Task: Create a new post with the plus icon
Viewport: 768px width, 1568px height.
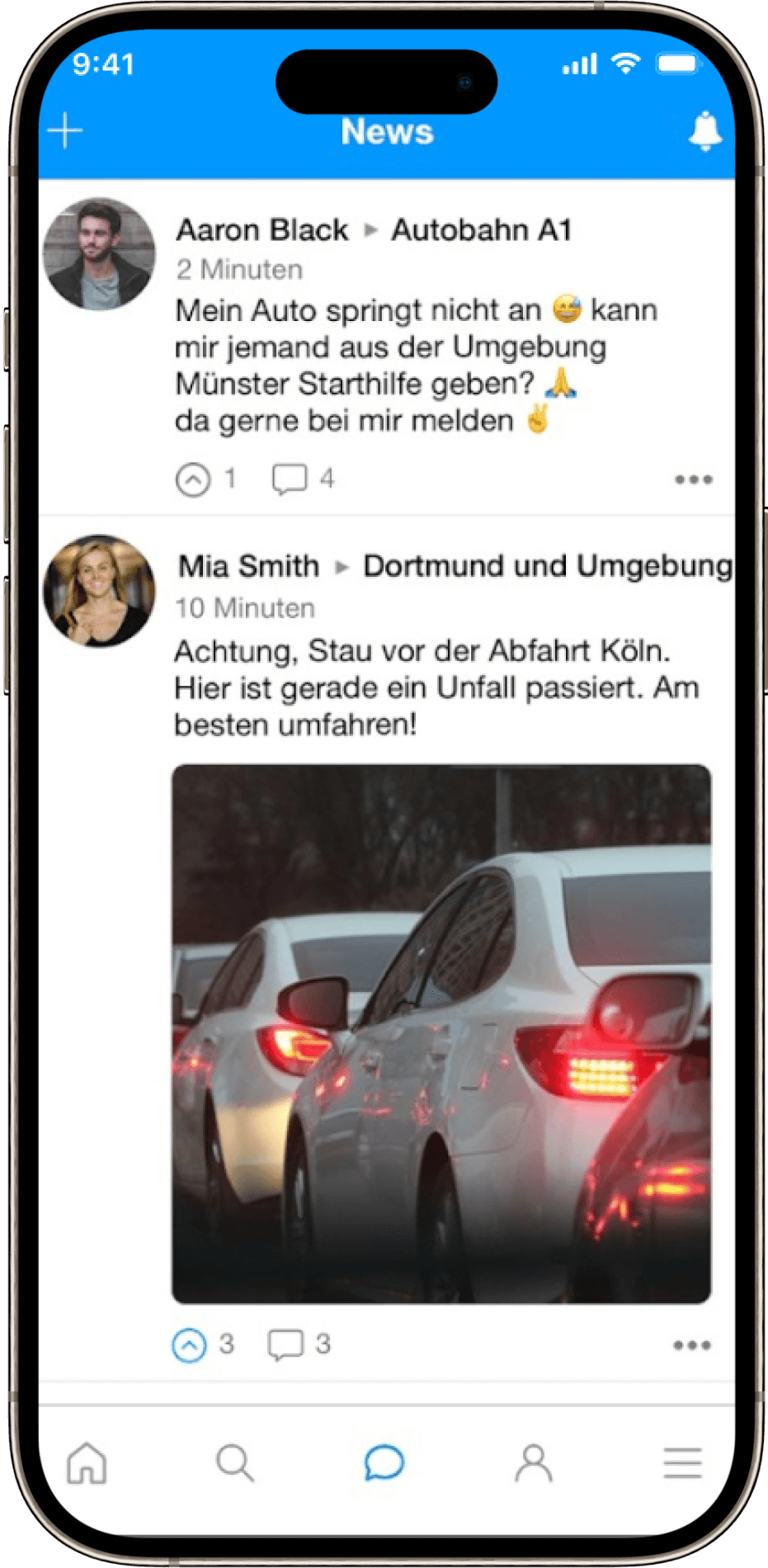Action: pyautogui.click(x=65, y=131)
